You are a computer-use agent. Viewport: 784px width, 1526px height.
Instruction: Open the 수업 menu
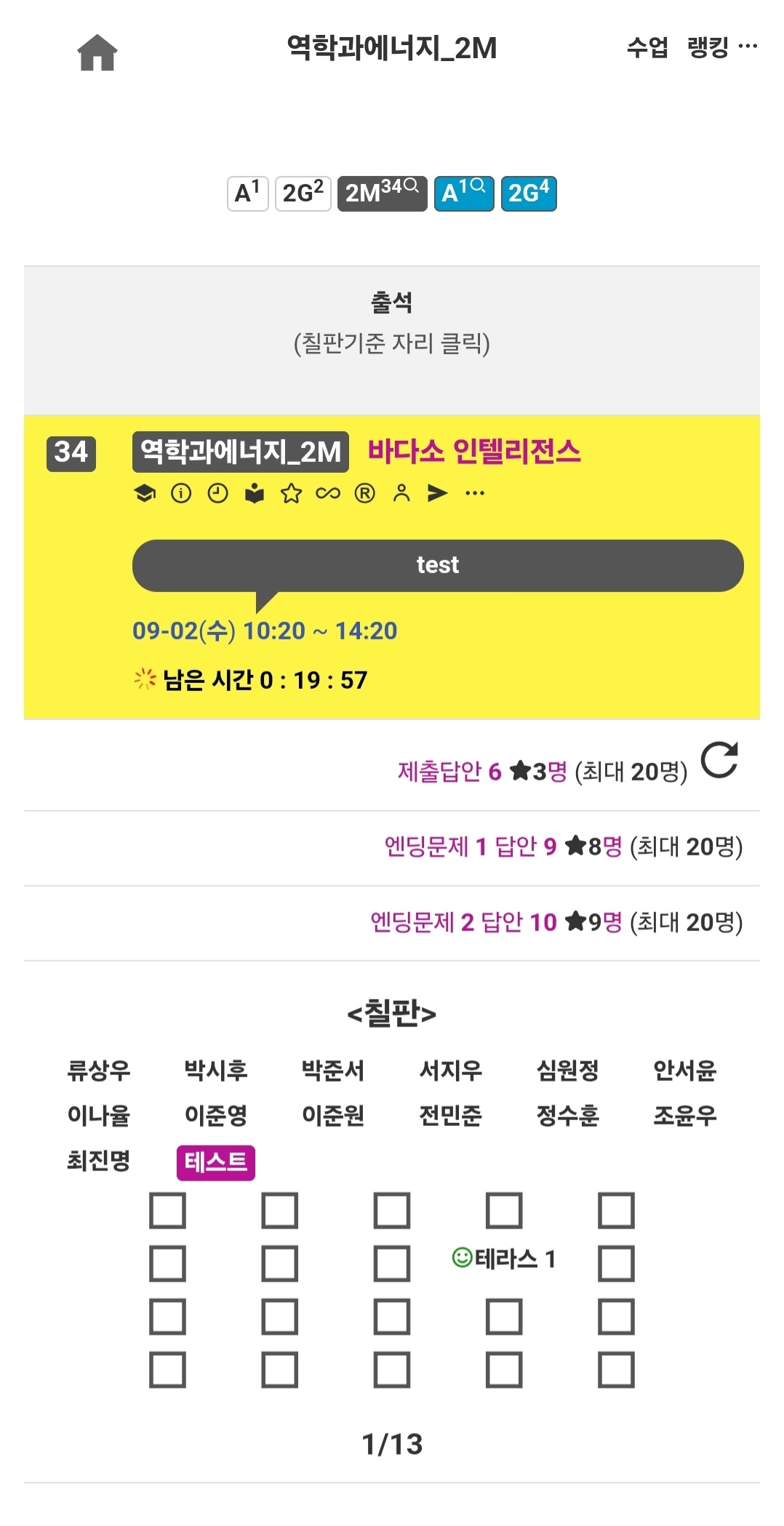click(x=647, y=48)
